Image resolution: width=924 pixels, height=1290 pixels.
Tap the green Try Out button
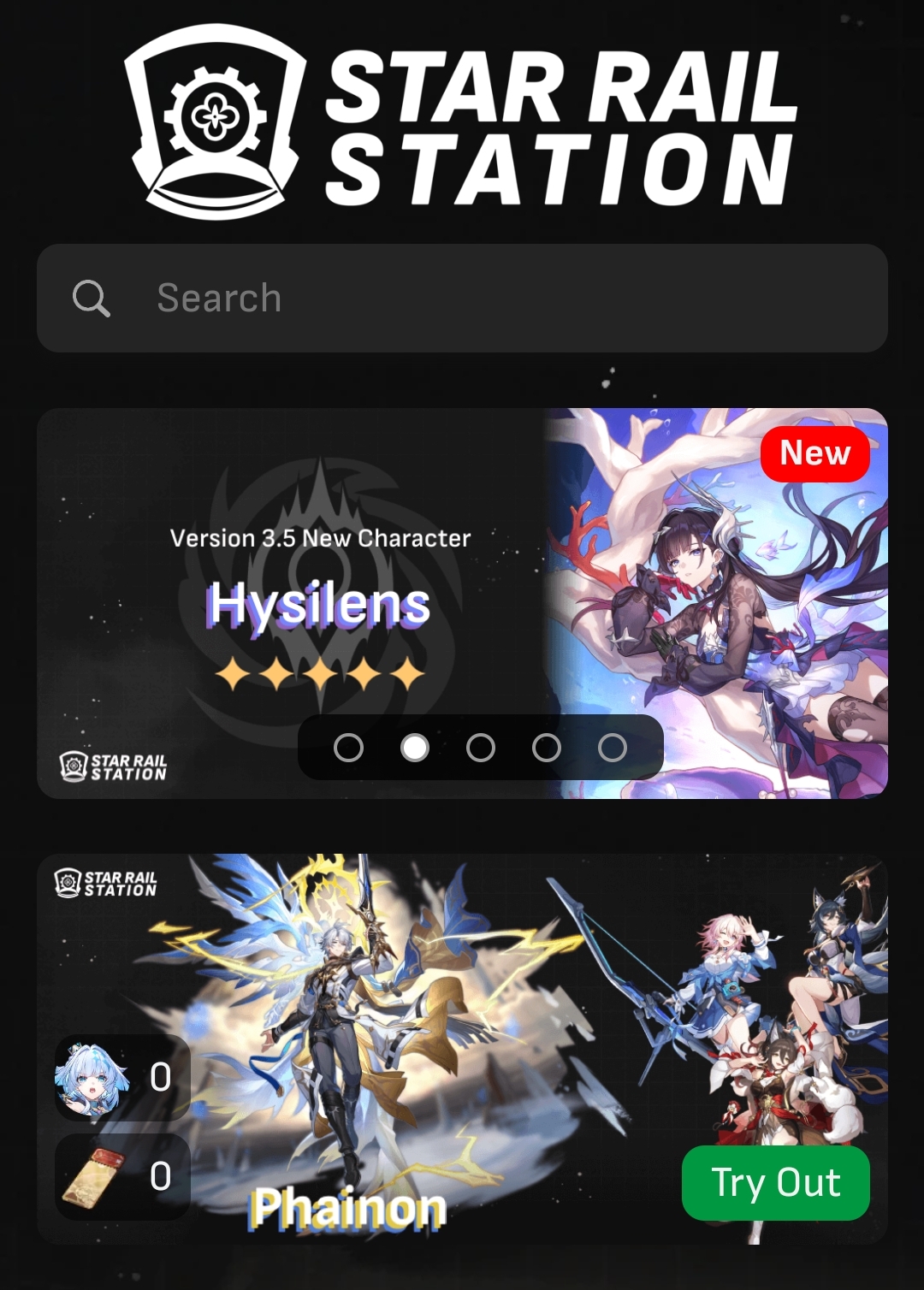coord(776,1182)
